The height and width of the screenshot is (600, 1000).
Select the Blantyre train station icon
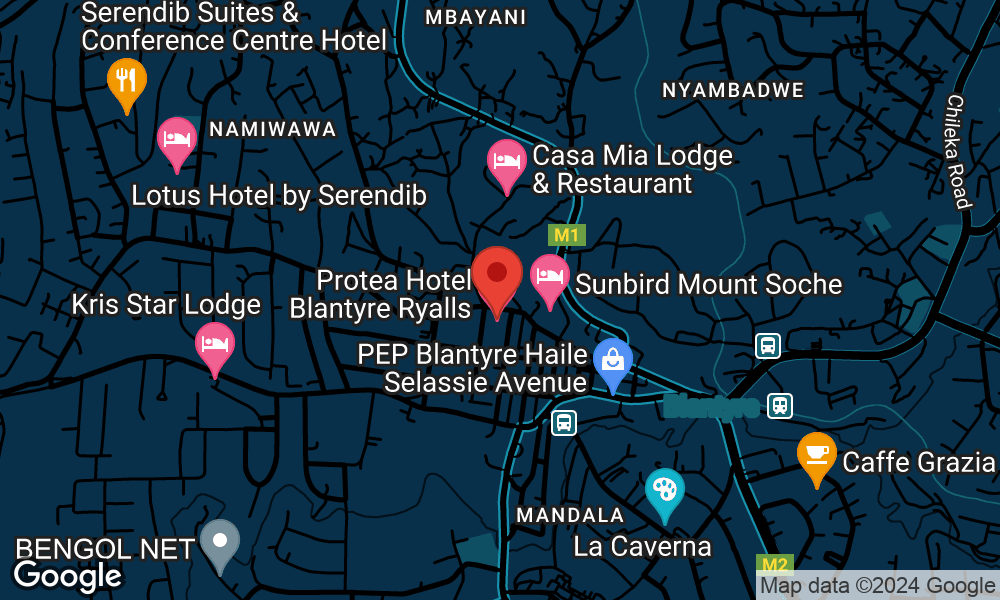tap(780, 405)
